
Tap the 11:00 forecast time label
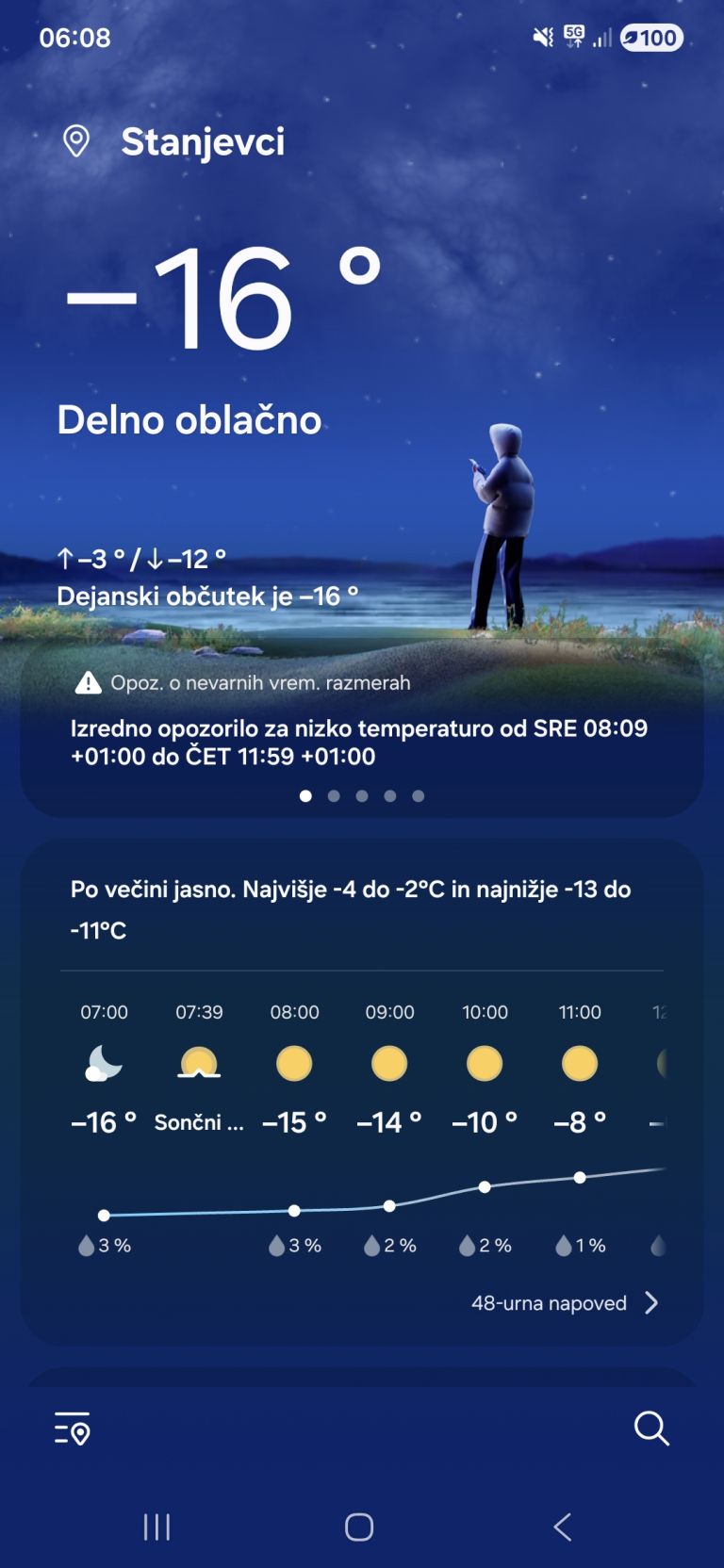pos(579,1012)
